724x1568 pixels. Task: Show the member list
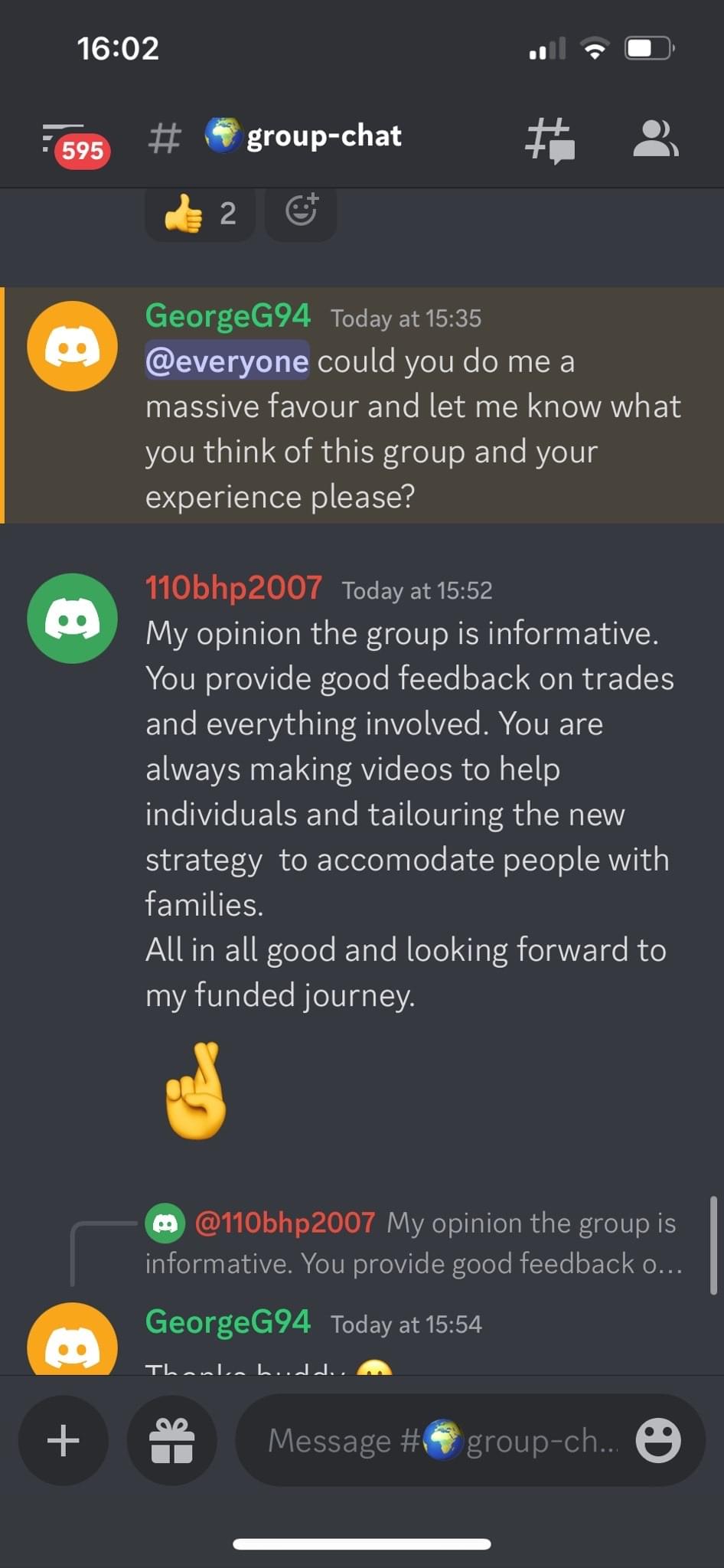click(655, 139)
